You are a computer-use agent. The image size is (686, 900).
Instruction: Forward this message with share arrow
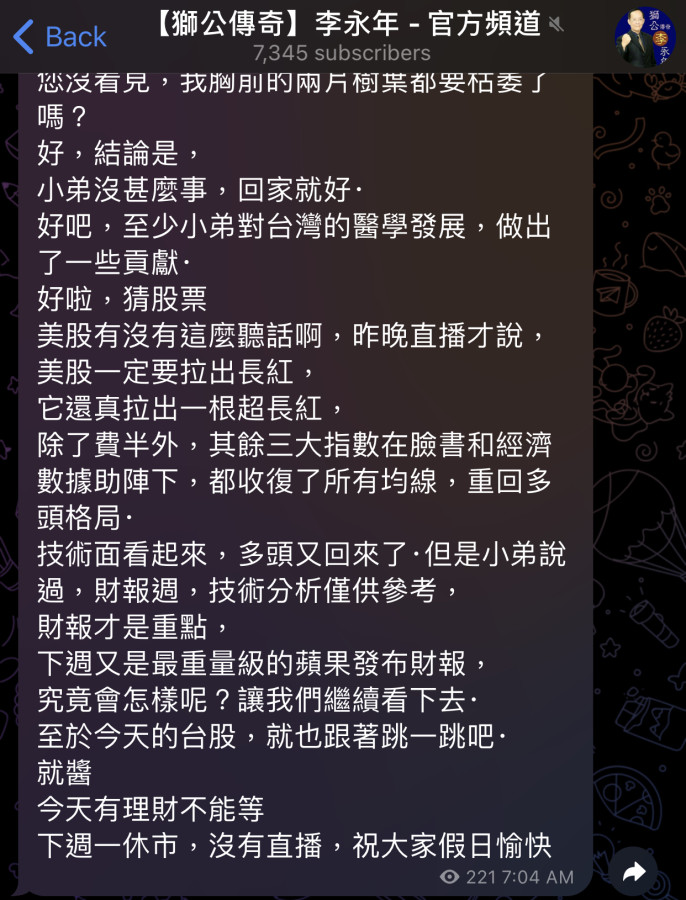pos(634,872)
